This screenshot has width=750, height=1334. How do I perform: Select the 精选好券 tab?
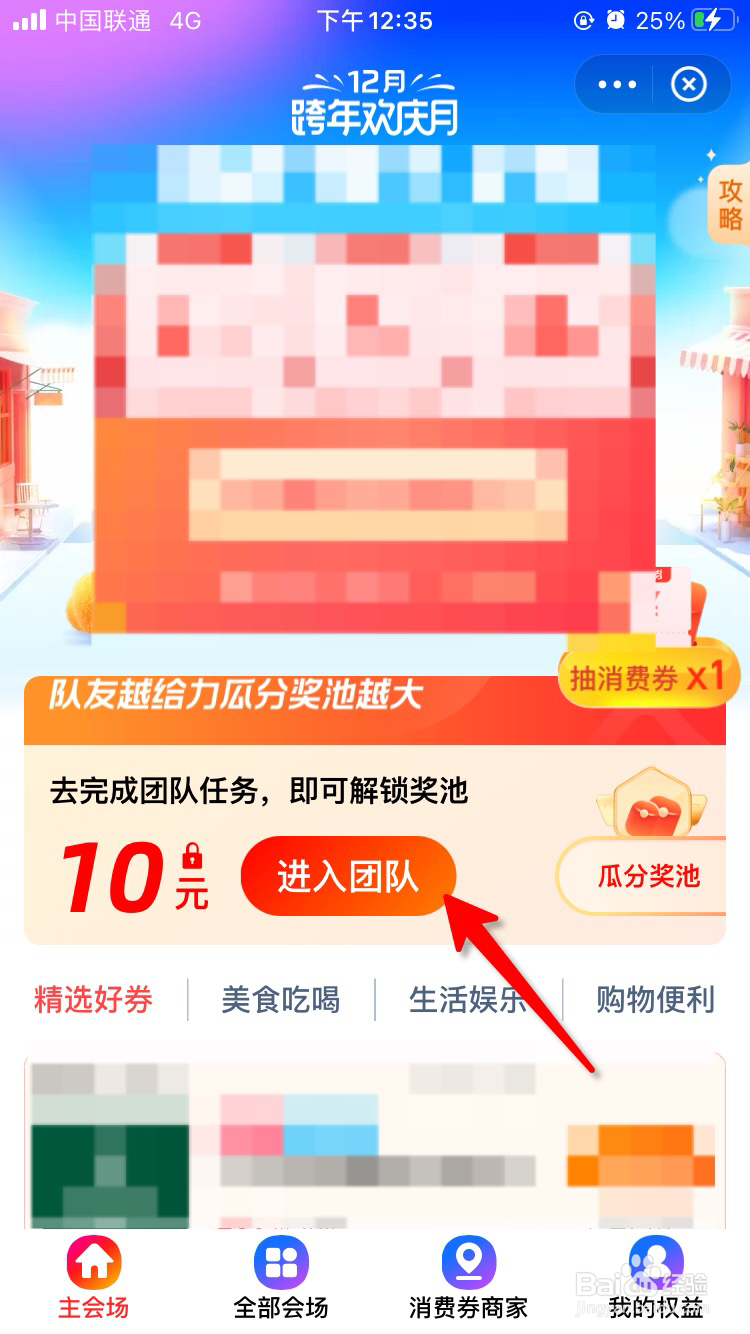point(94,1000)
